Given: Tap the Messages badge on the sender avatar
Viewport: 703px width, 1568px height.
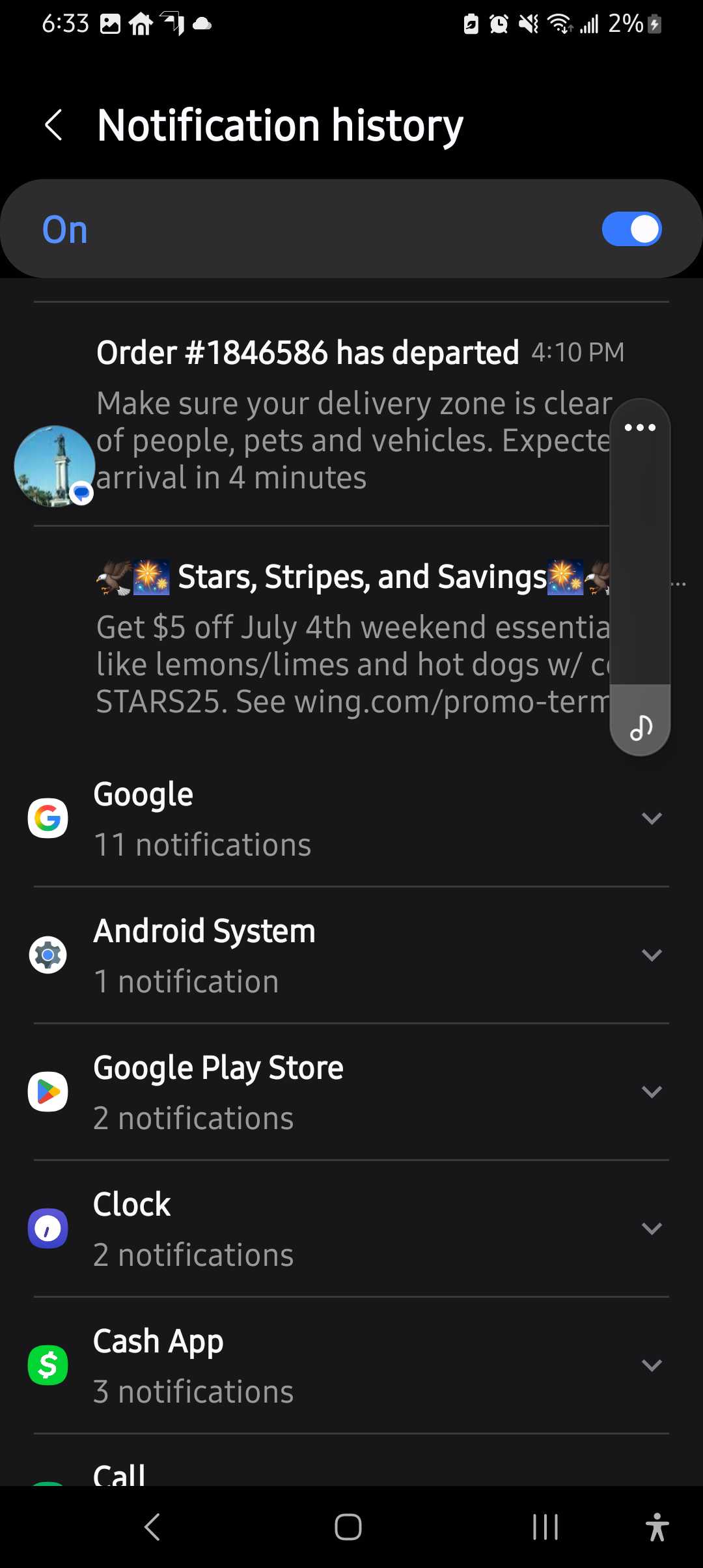Looking at the screenshot, I should (x=81, y=492).
